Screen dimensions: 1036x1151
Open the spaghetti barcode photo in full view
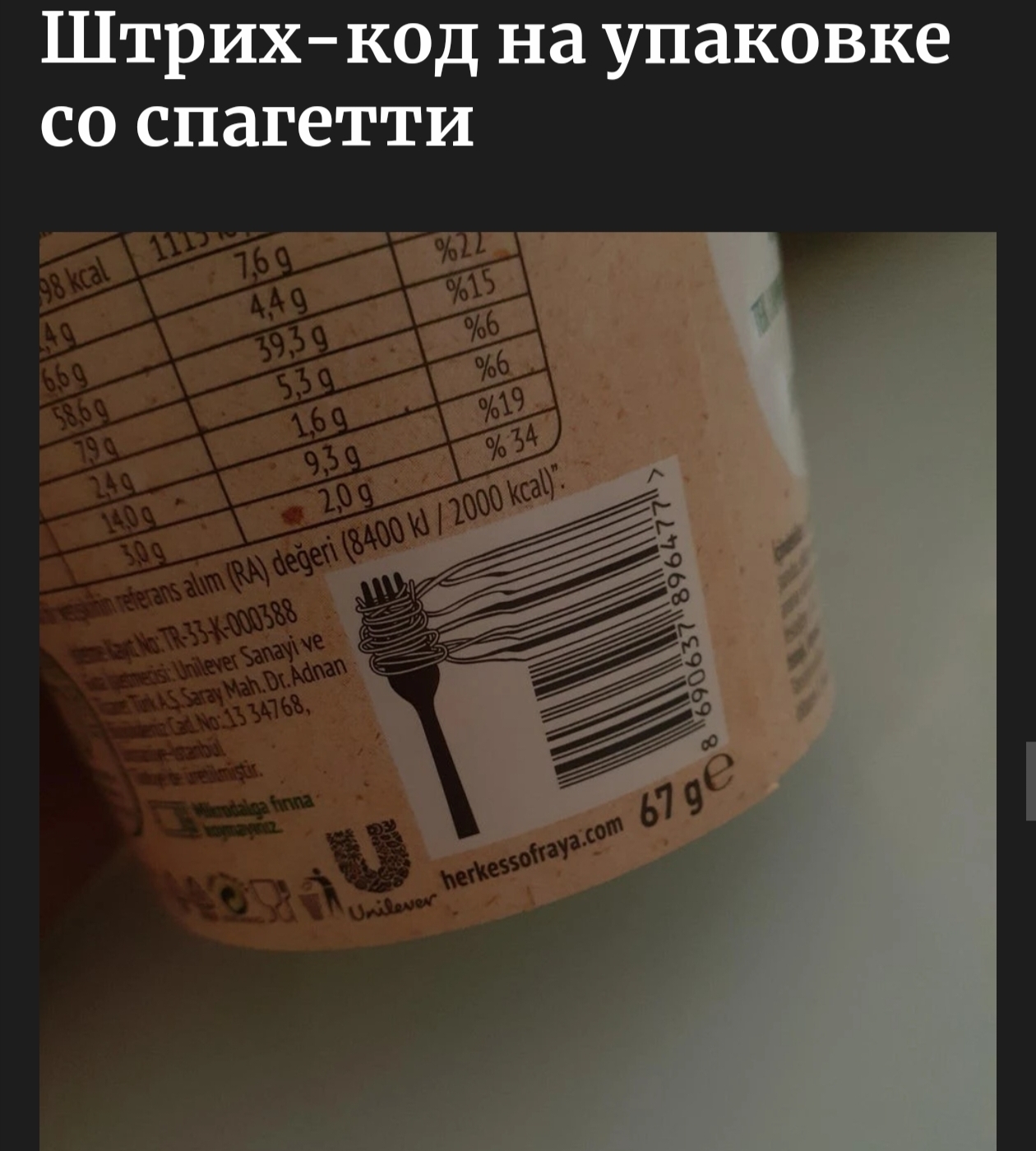(518, 691)
